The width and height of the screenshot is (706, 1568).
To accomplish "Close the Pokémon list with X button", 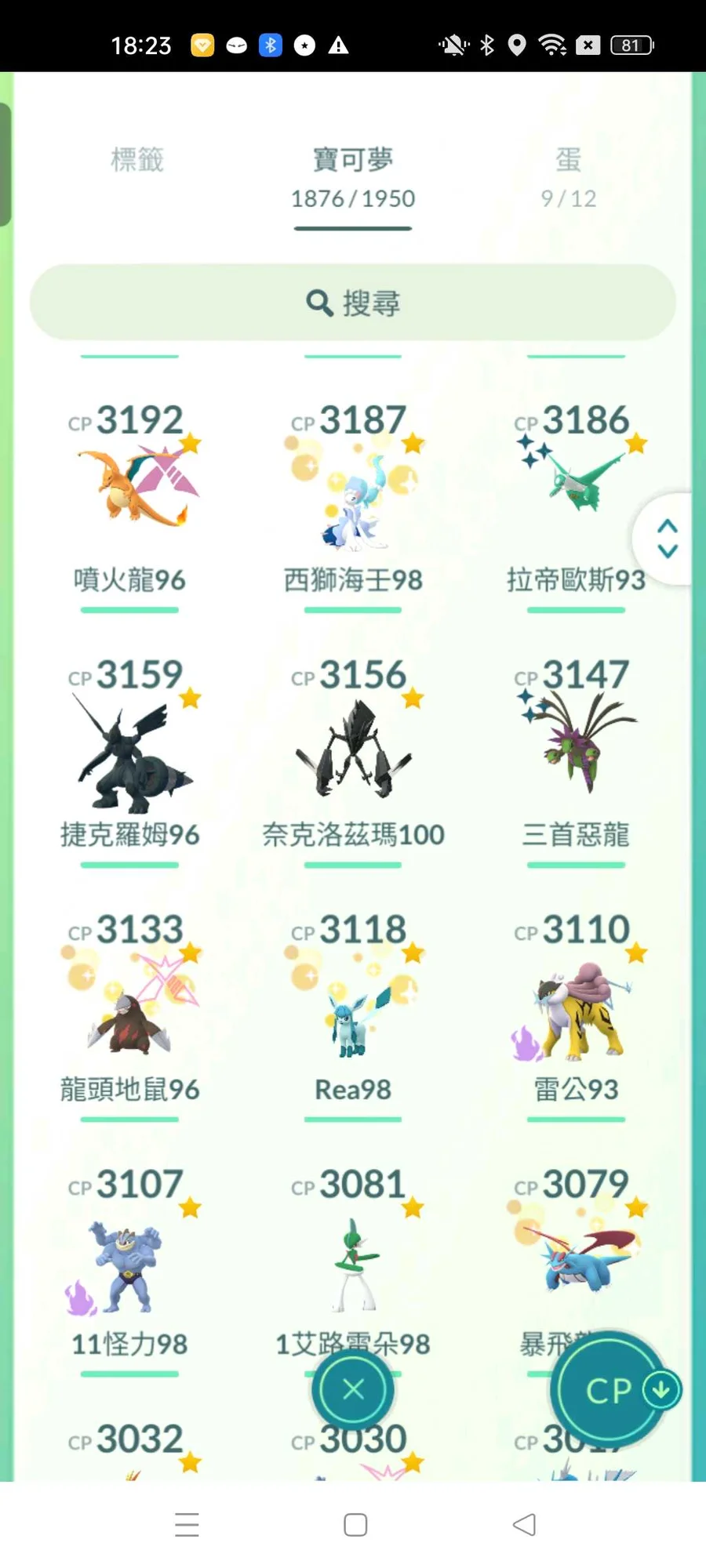I will 353,1389.
